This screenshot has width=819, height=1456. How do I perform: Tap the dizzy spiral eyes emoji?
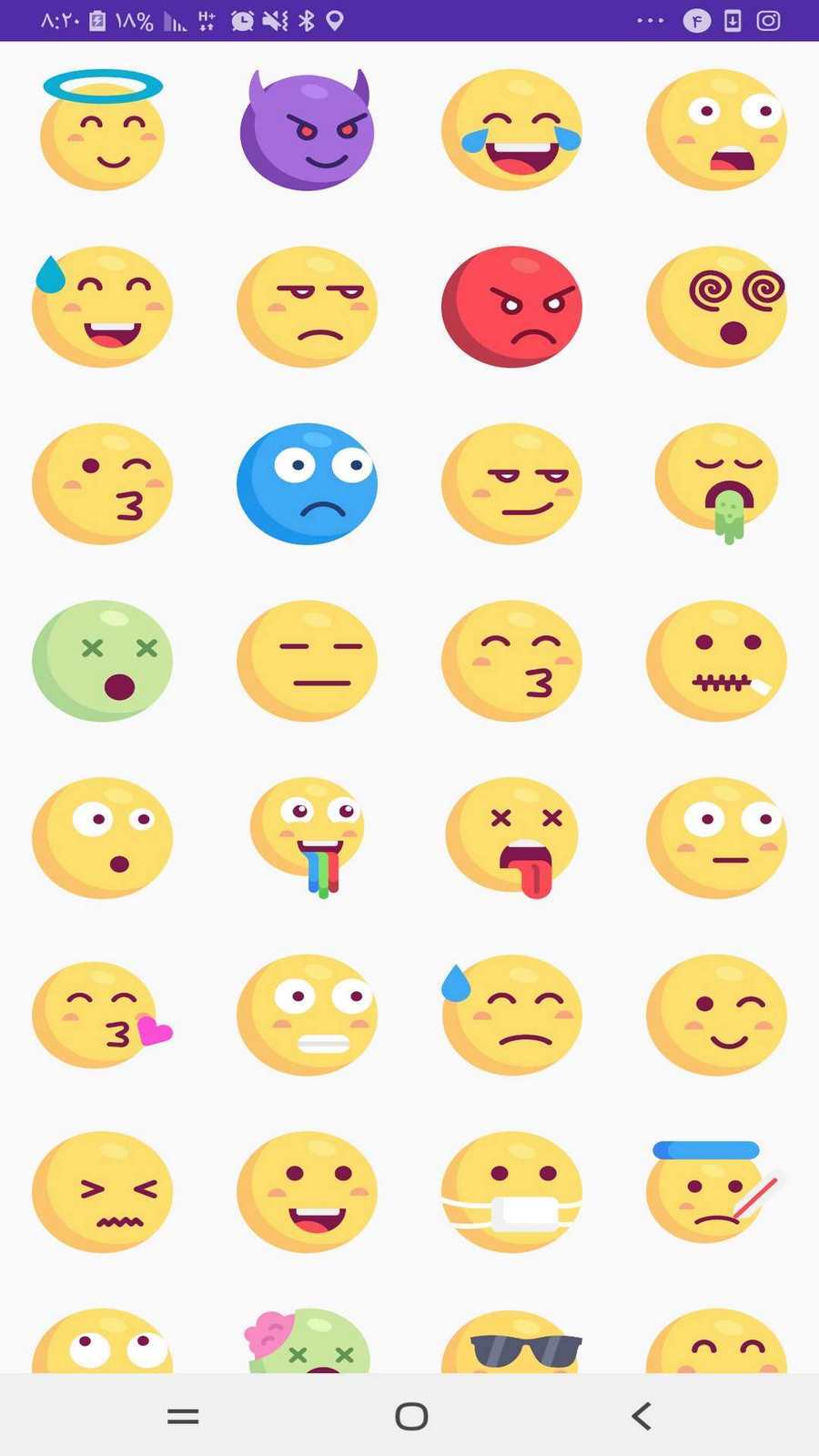[716, 307]
